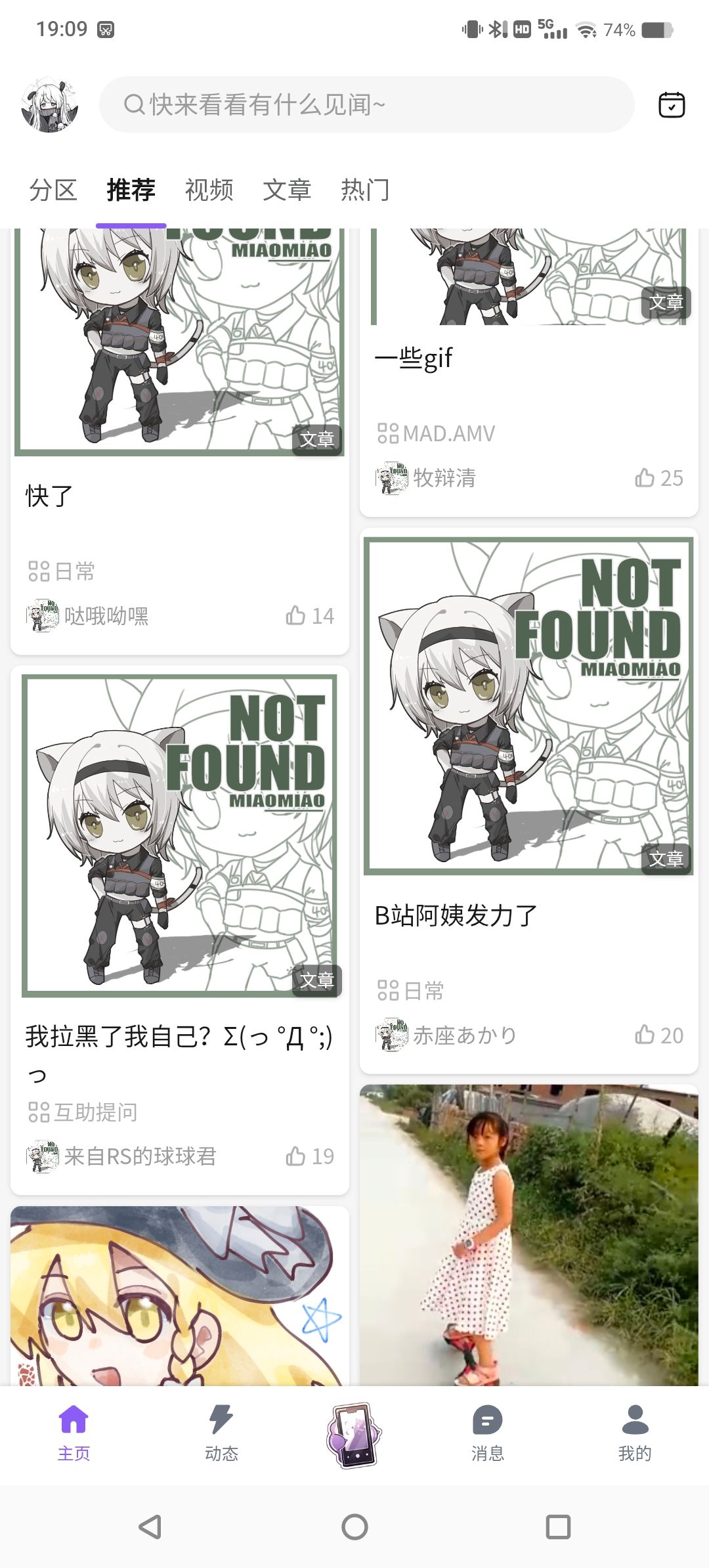Select the 文章 top tab
Viewport: 709px width, 1568px height.
coord(287,190)
